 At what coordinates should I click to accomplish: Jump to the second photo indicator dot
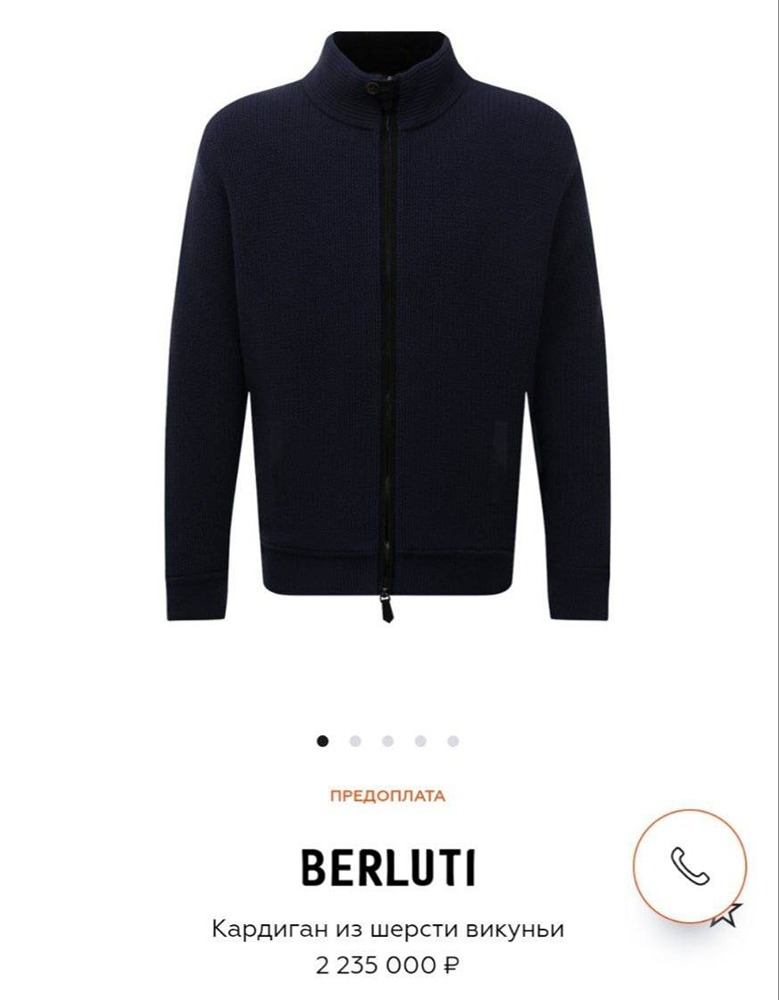(x=355, y=741)
